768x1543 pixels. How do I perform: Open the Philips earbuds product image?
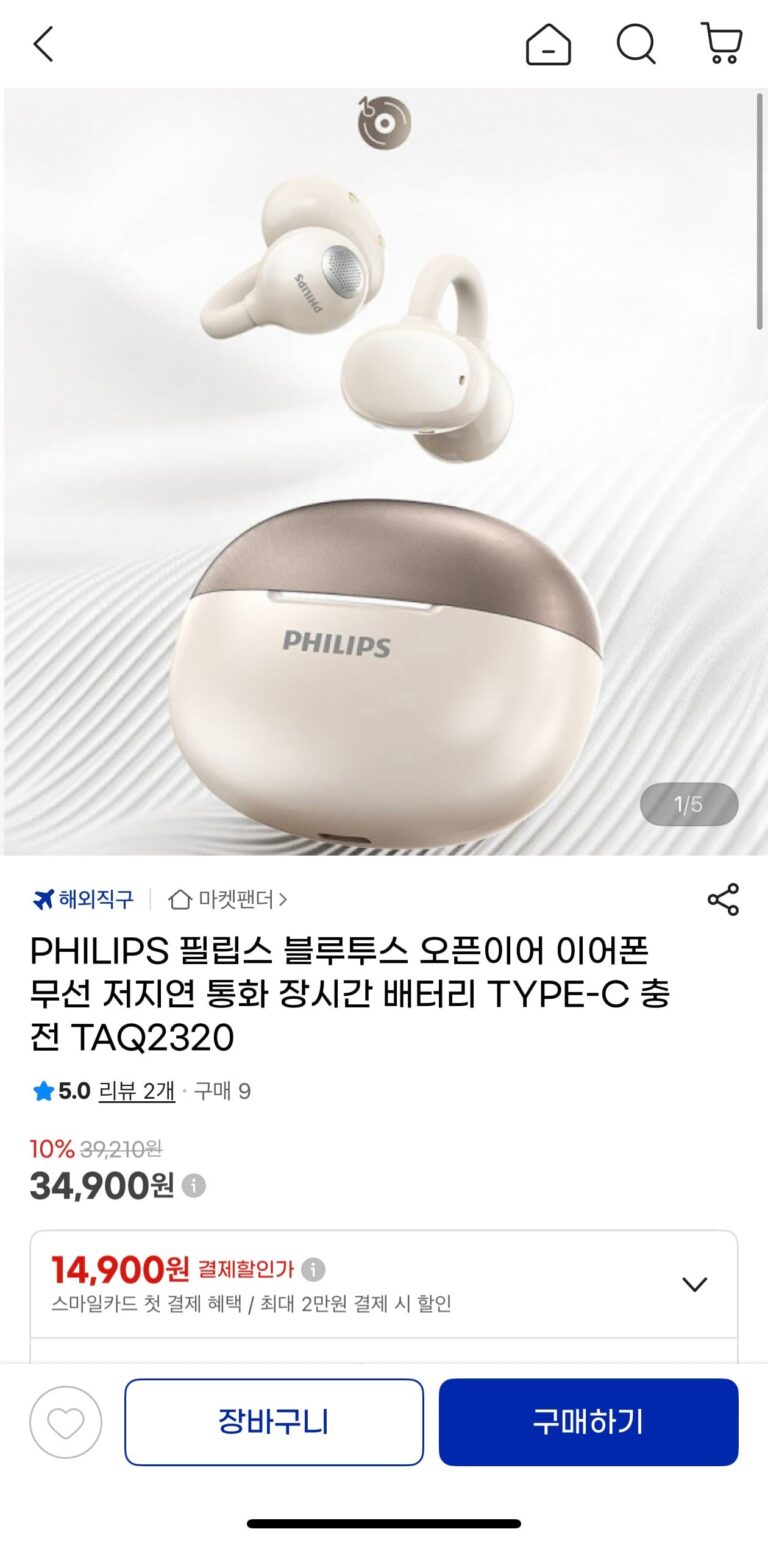(x=384, y=470)
